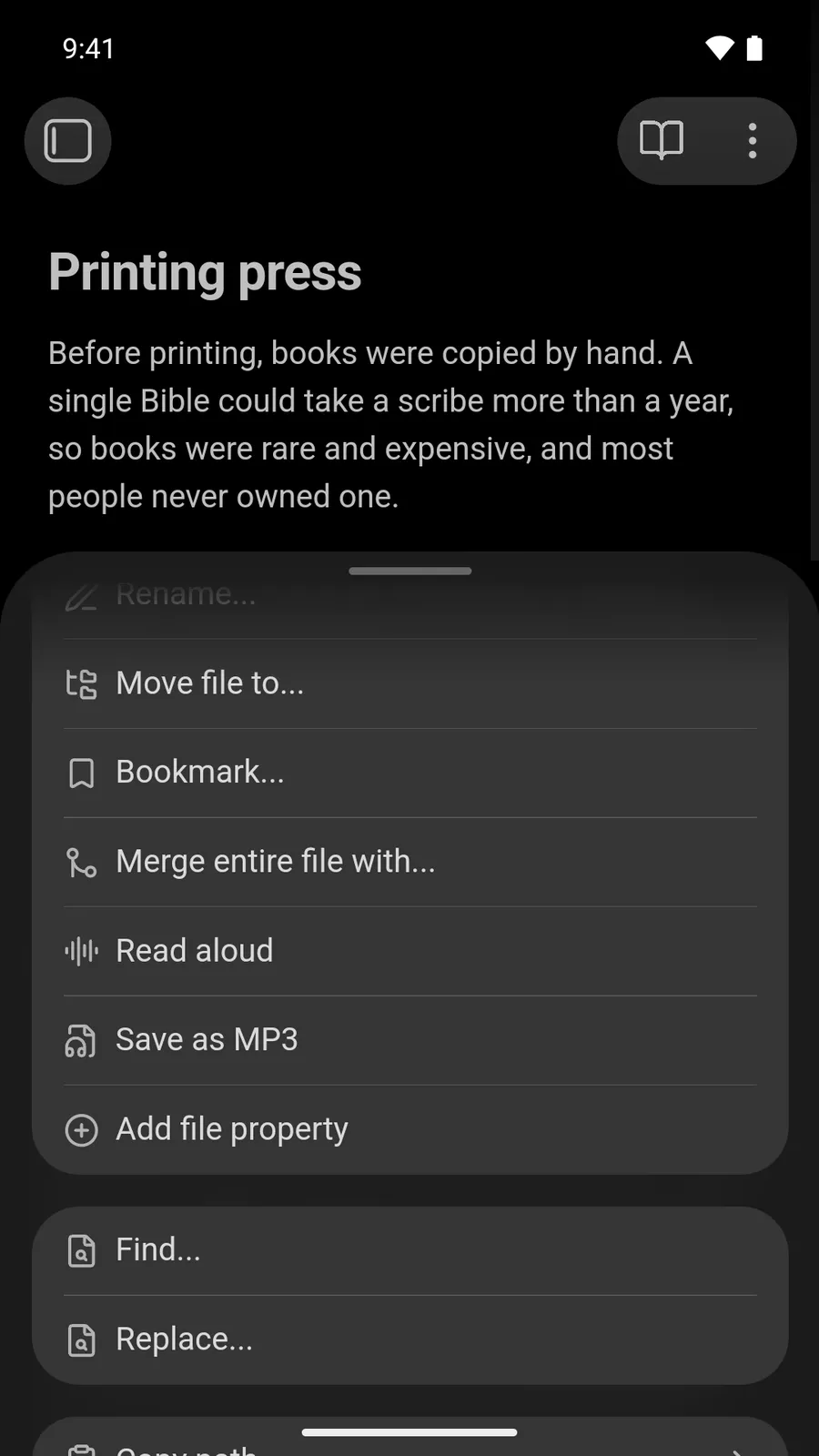Start Read aloud
The image size is (819, 1456).
pyautogui.click(x=410, y=951)
